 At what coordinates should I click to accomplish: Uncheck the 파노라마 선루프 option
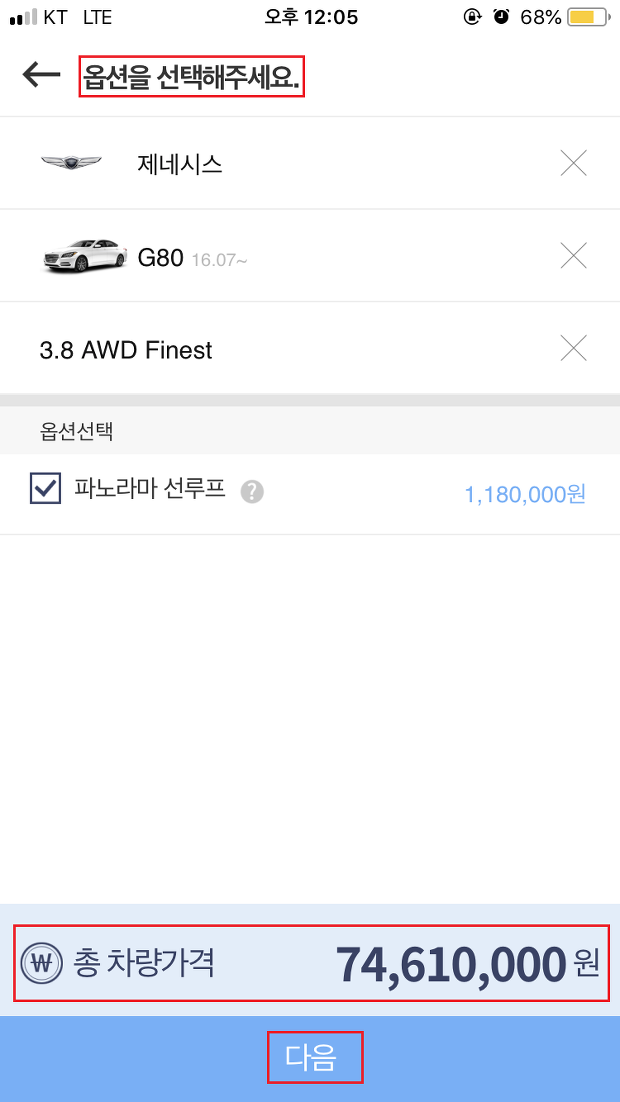click(46, 488)
